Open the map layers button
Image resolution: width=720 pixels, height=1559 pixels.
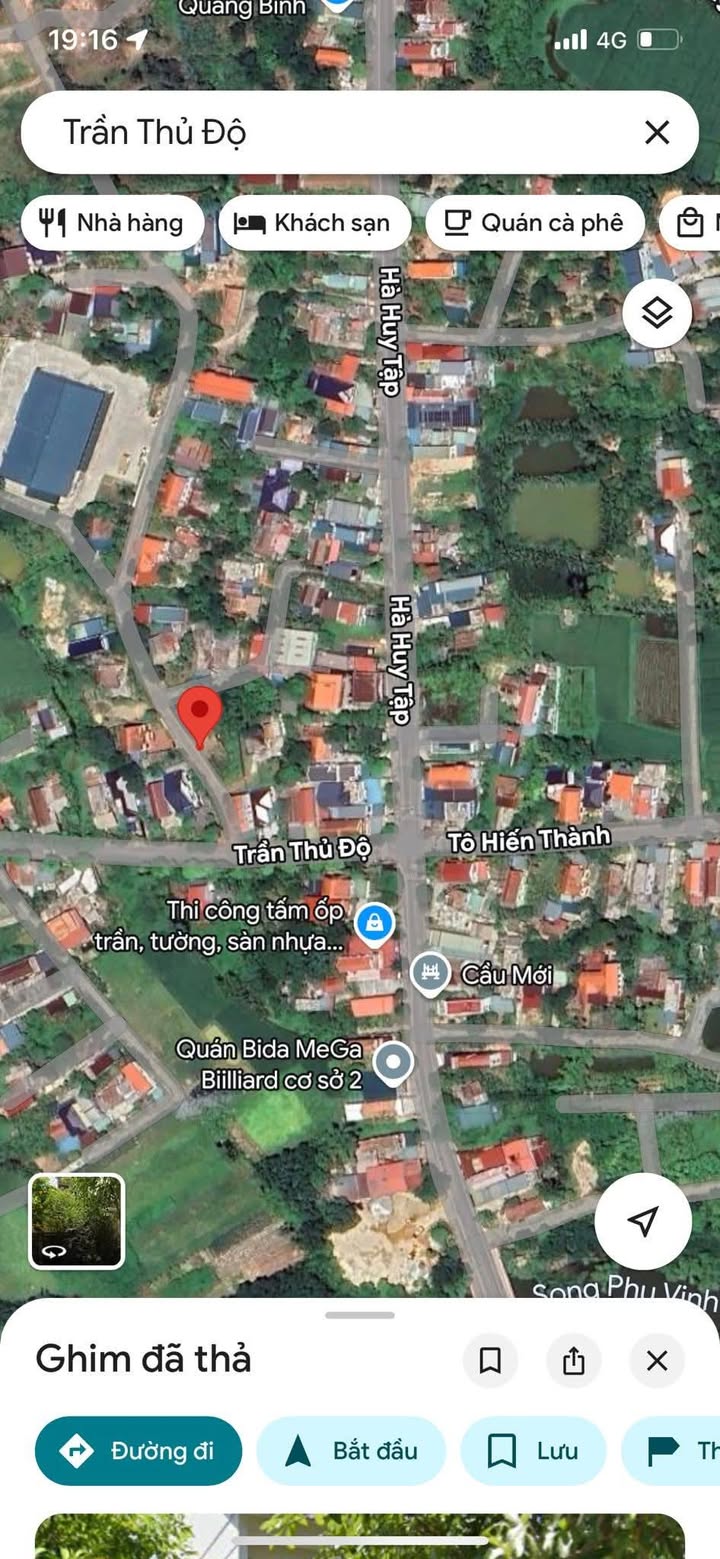click(657, 314)
